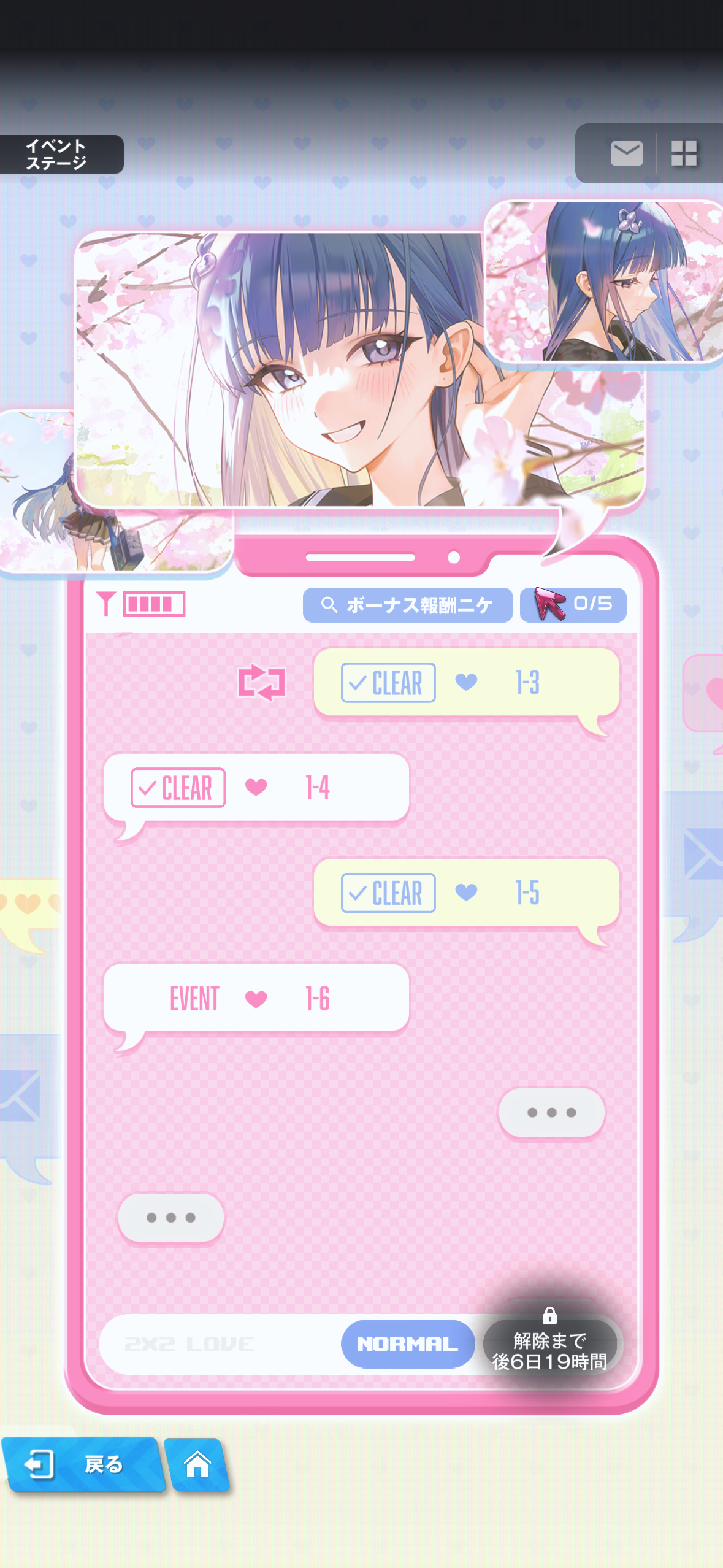The height and width of the screenshot is (1568, 723).
Task: Switch to NORMAL difficulty
Action: 407,1343
